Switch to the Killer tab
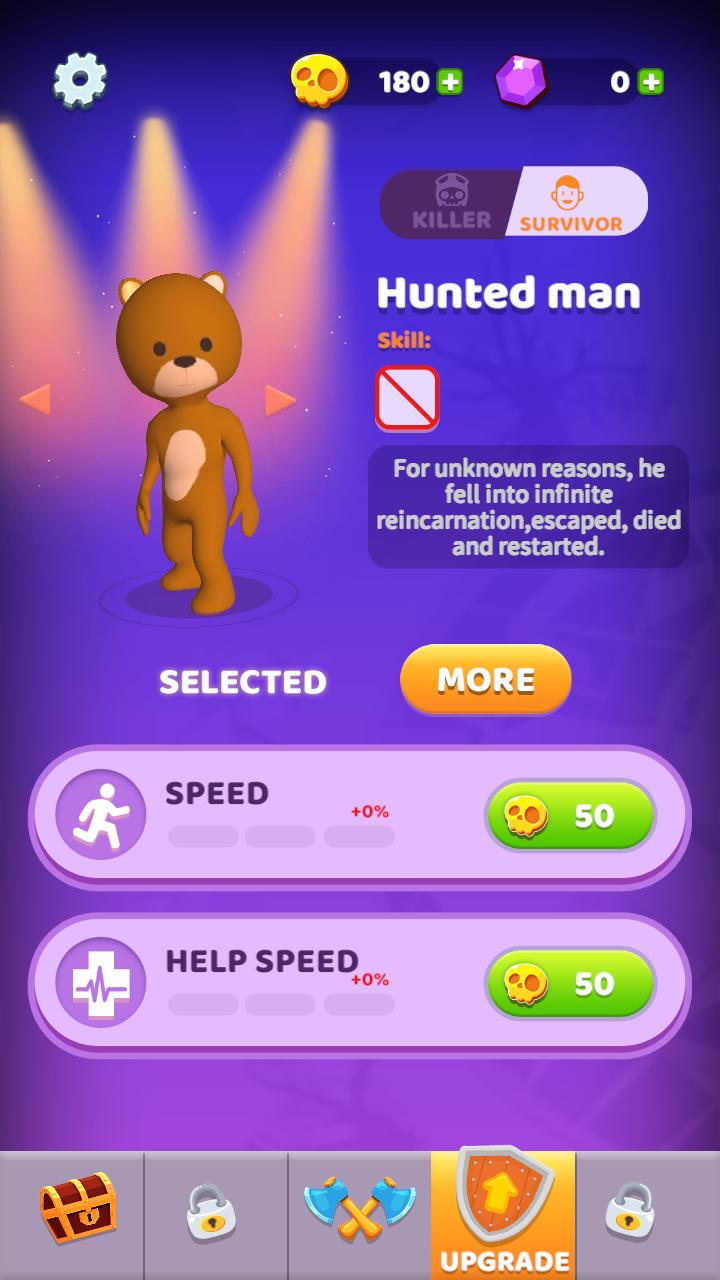Image resolution: width=720 pixels, height=1280 pixels. [451, 203]
